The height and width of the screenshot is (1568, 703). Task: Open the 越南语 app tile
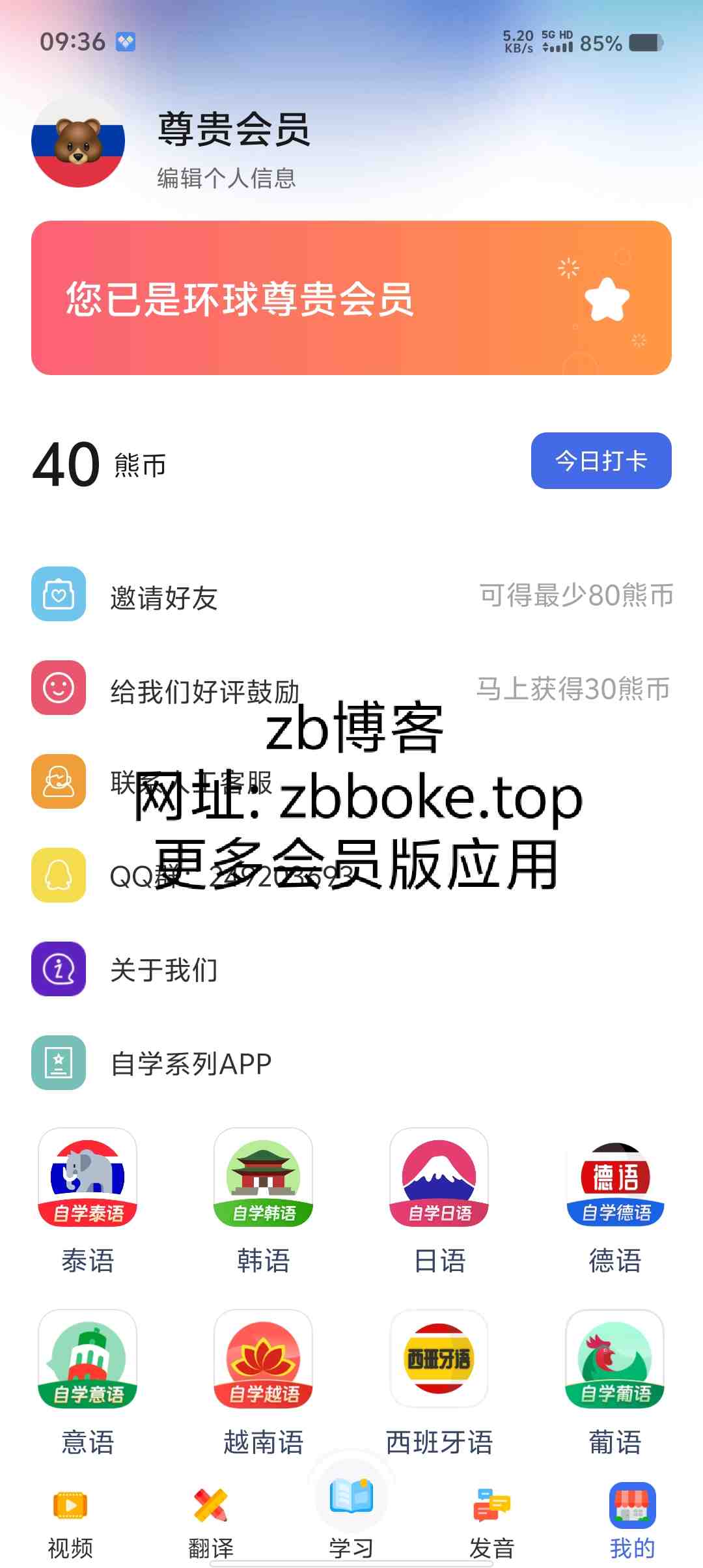(264, 1382)
